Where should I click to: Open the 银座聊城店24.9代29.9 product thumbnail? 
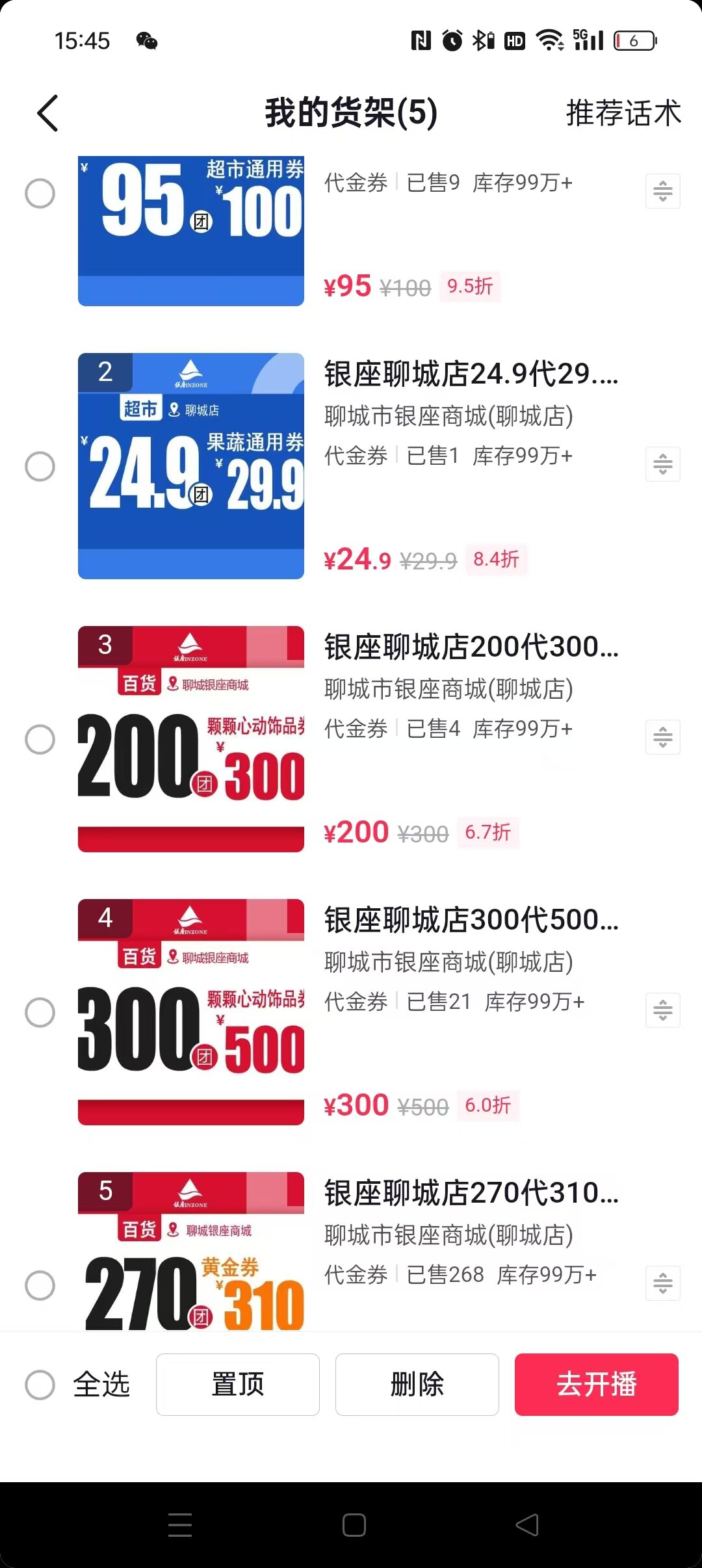191,466
